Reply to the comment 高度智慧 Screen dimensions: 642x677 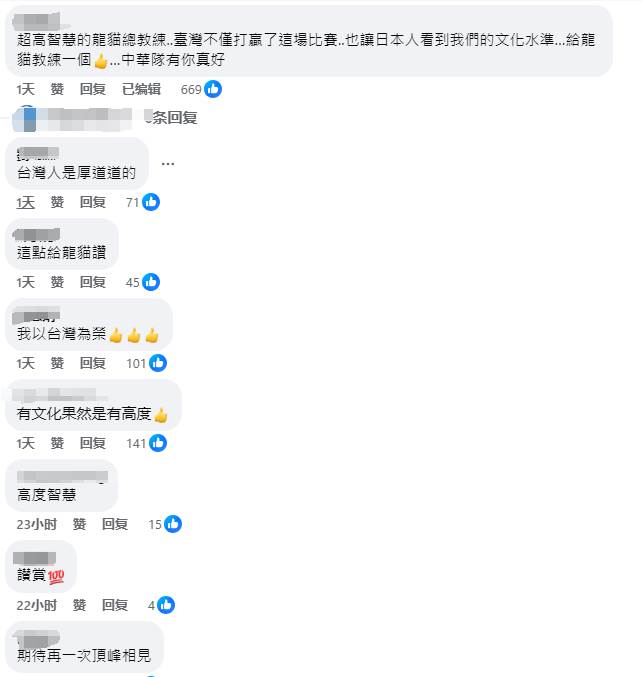click(115, 524)
